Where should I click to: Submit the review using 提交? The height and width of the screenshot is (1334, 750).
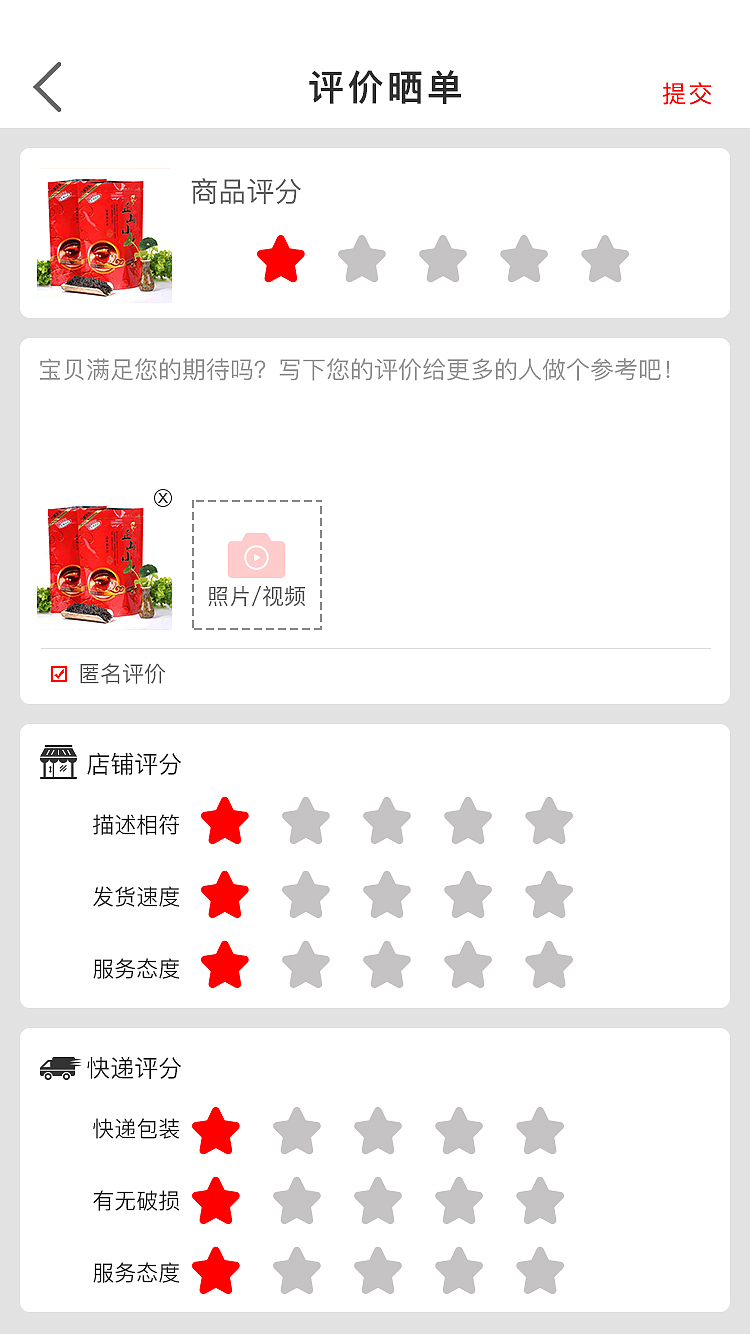686,94
